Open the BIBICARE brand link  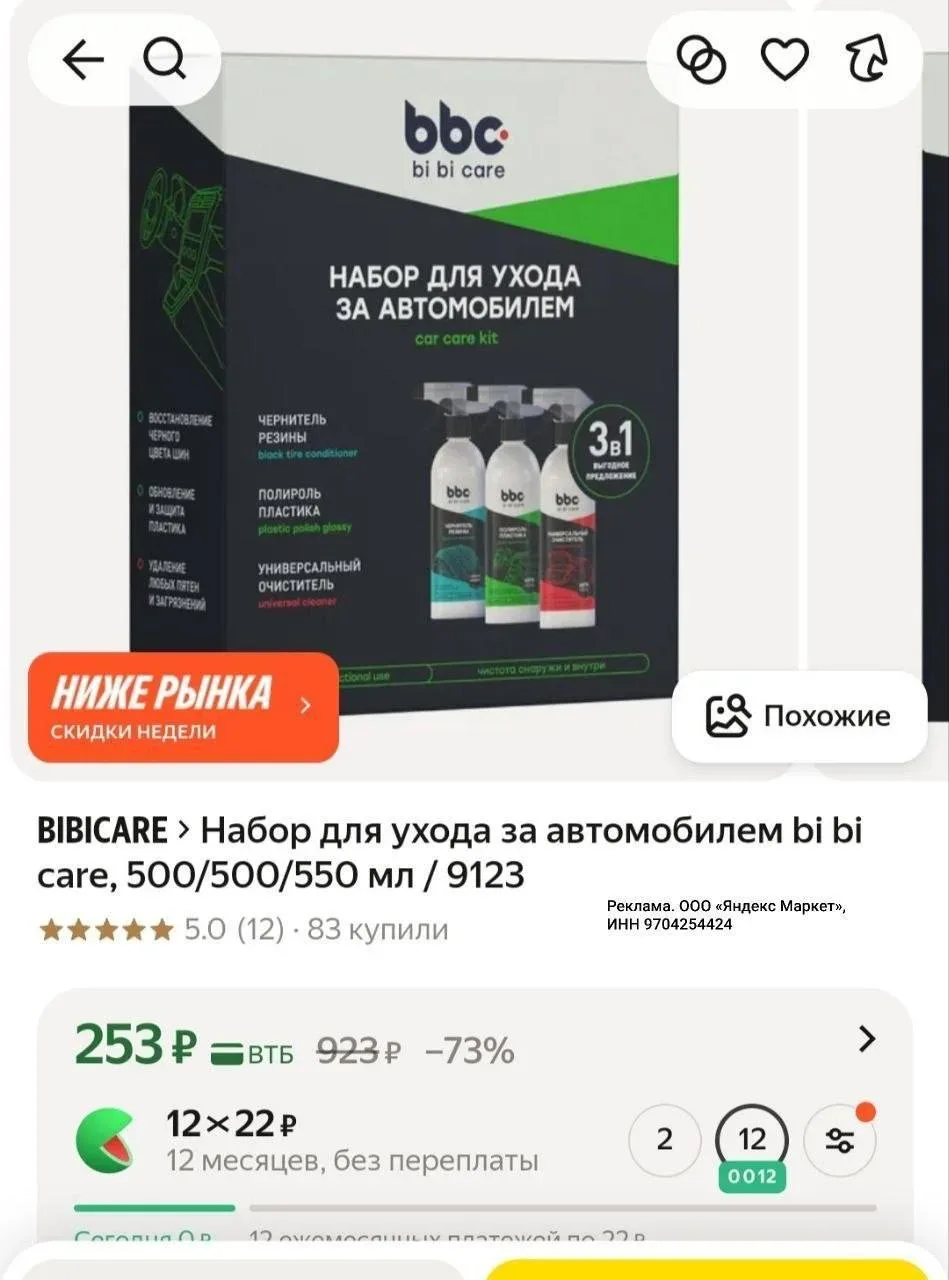pyautogui.click(x=102, y=830)
